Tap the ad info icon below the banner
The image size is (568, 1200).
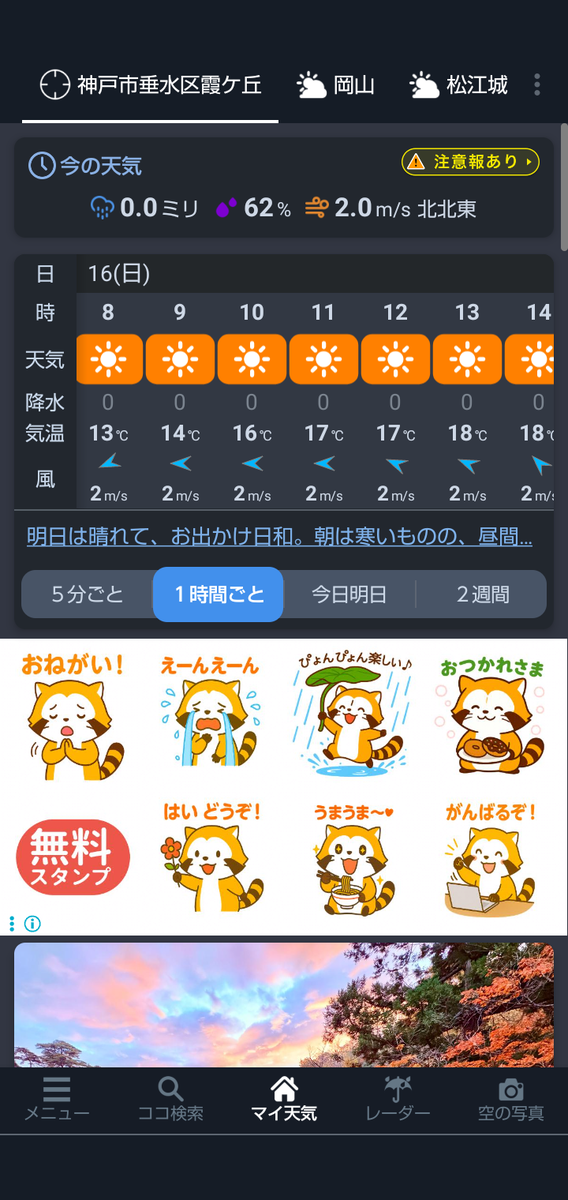point(32,923)
